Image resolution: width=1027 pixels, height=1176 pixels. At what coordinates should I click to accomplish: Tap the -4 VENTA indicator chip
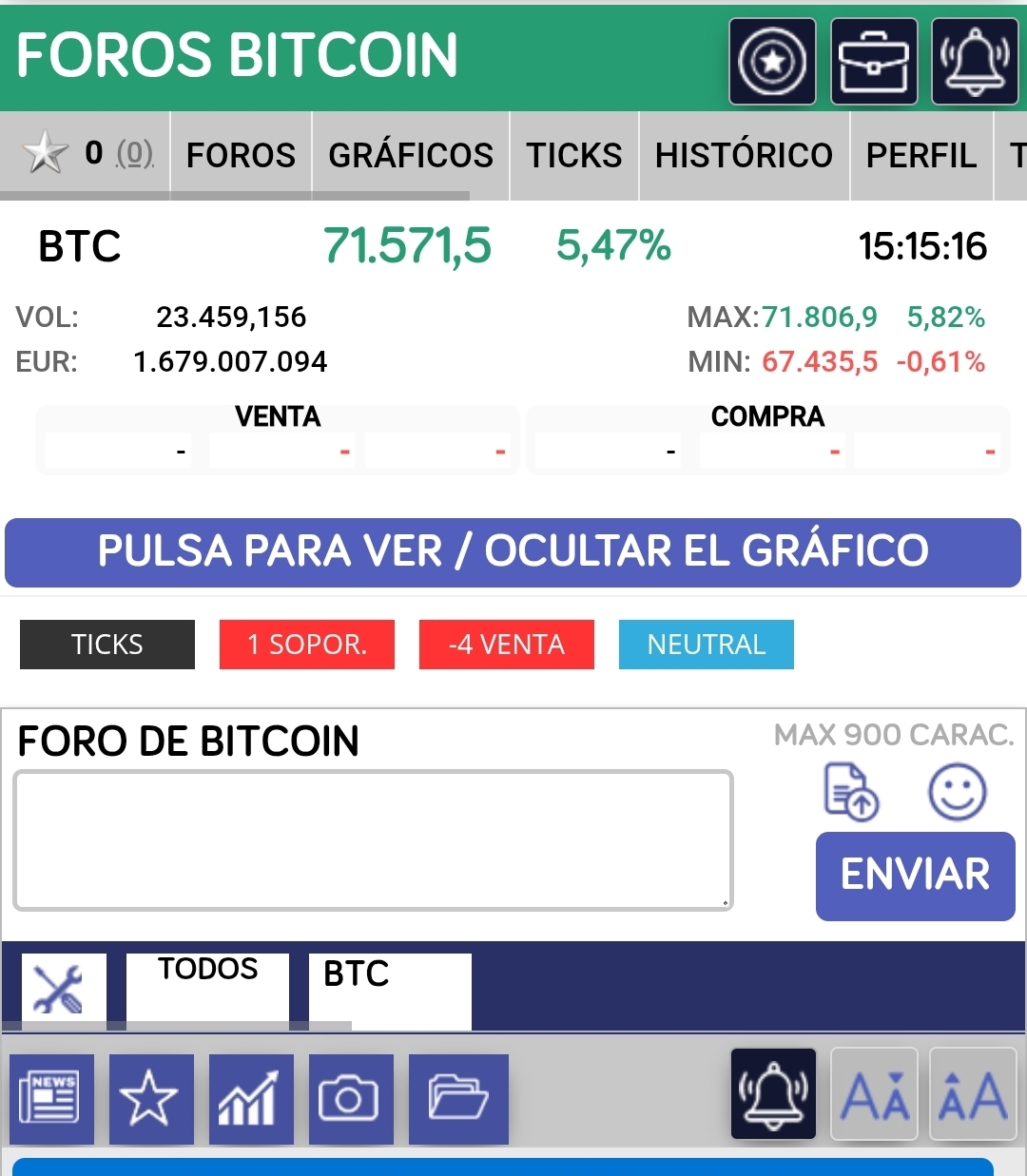[x=507, y=645]
